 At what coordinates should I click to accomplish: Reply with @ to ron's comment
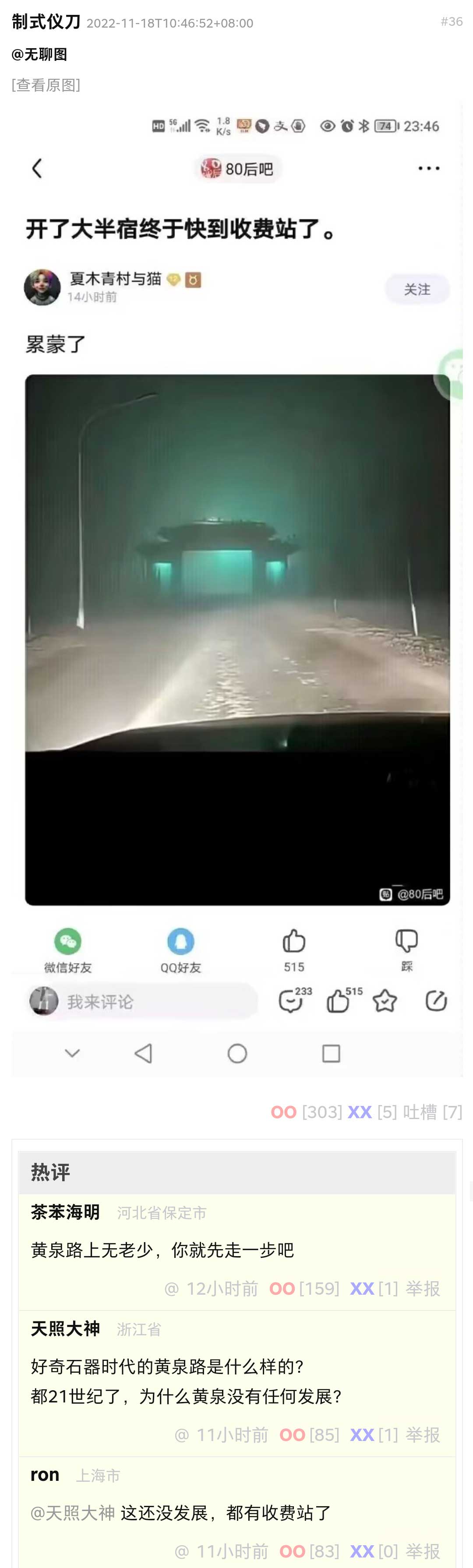(x=181, y=1551)
